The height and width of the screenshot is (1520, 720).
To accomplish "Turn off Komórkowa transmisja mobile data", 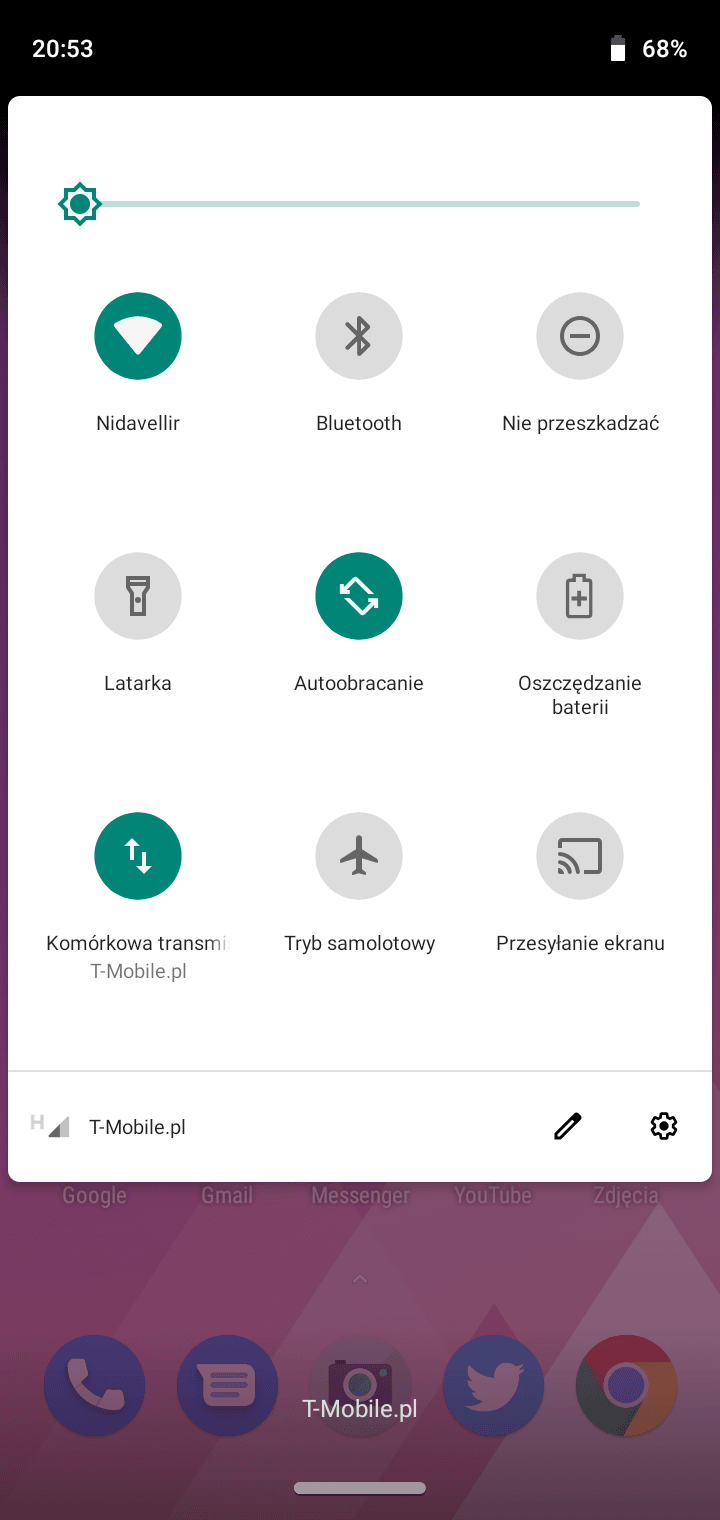I will [138, 856].
